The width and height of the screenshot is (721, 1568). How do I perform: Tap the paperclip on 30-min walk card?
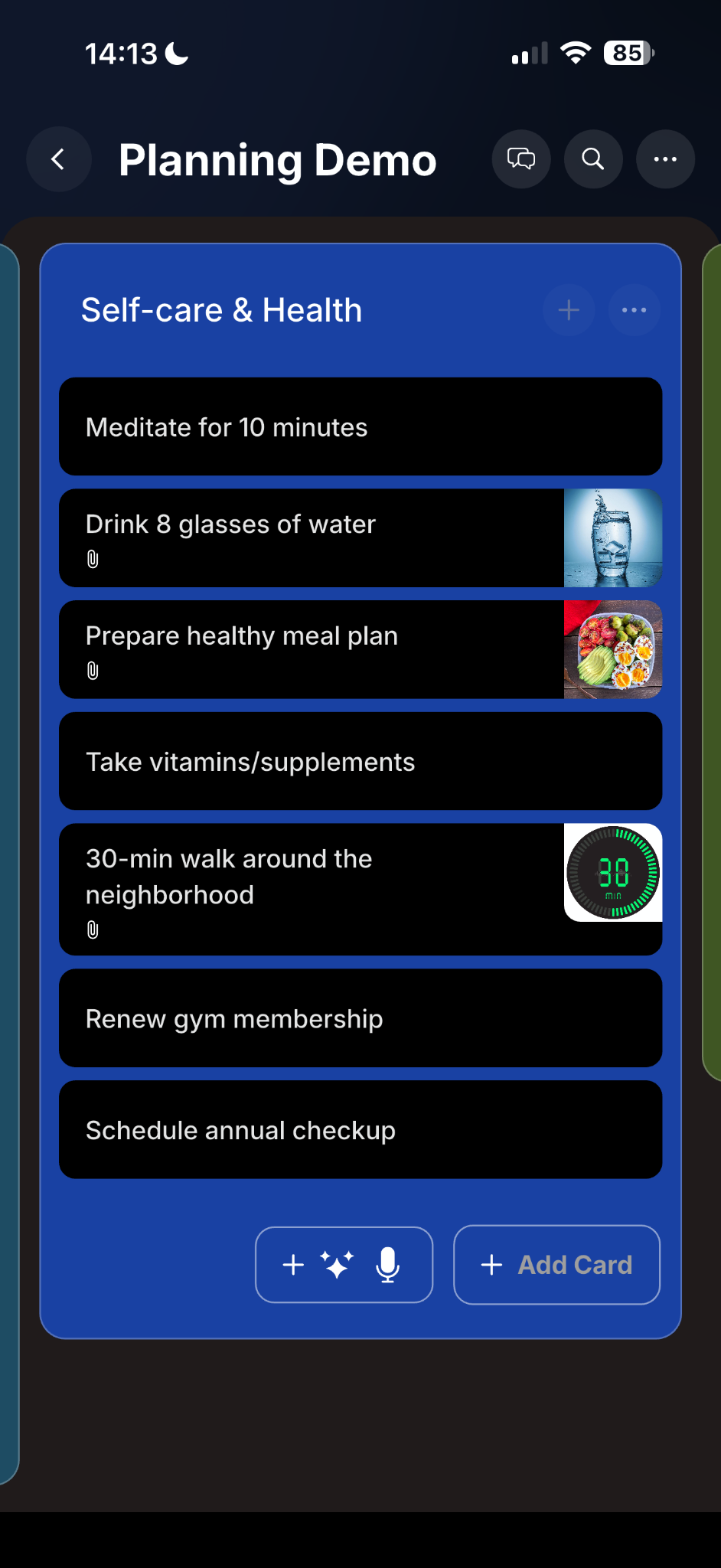[93, 931]
